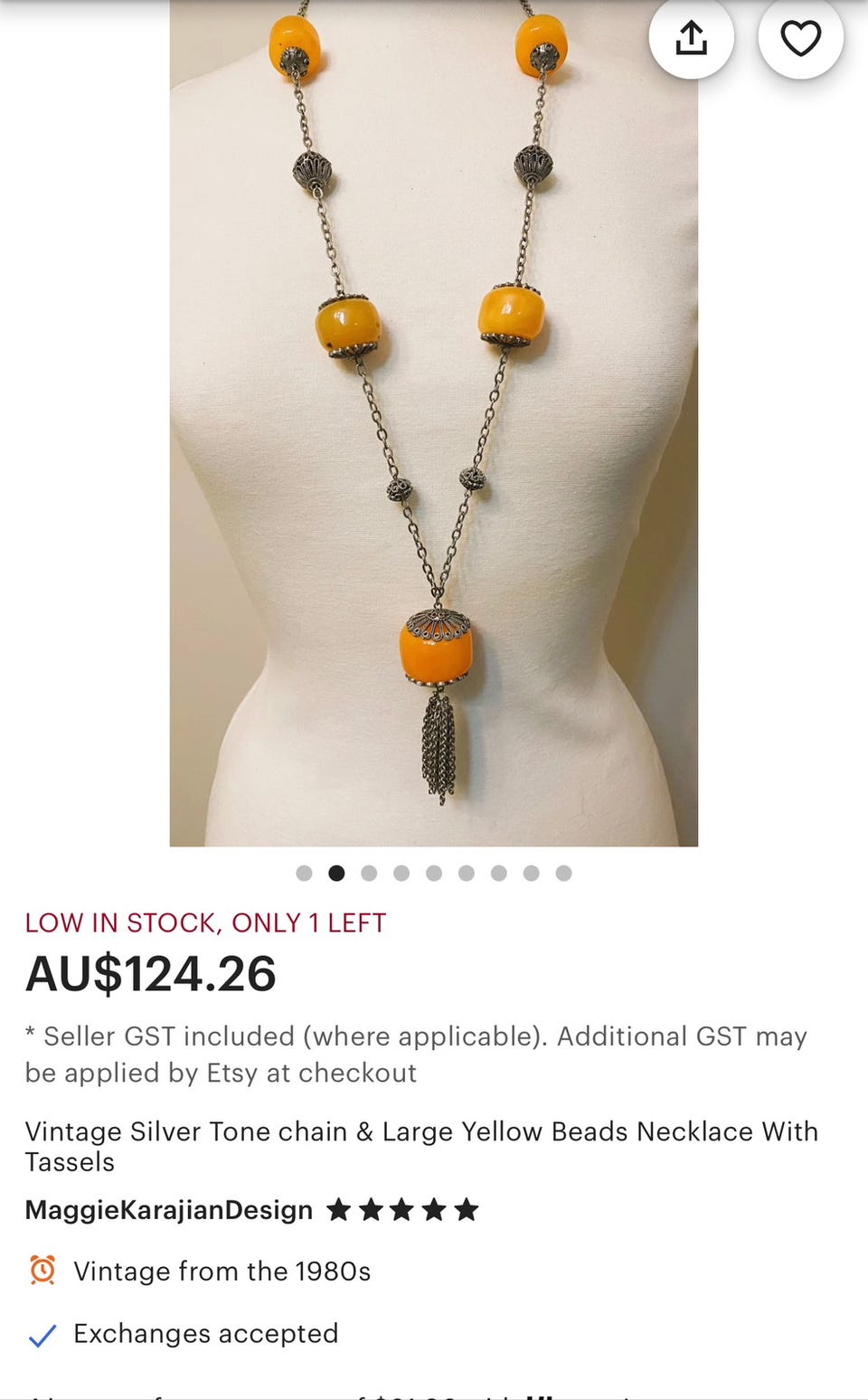The height and width of the screenshot is (1400, 868).
Task: Share this necklace listing
Action: [692, 37]
